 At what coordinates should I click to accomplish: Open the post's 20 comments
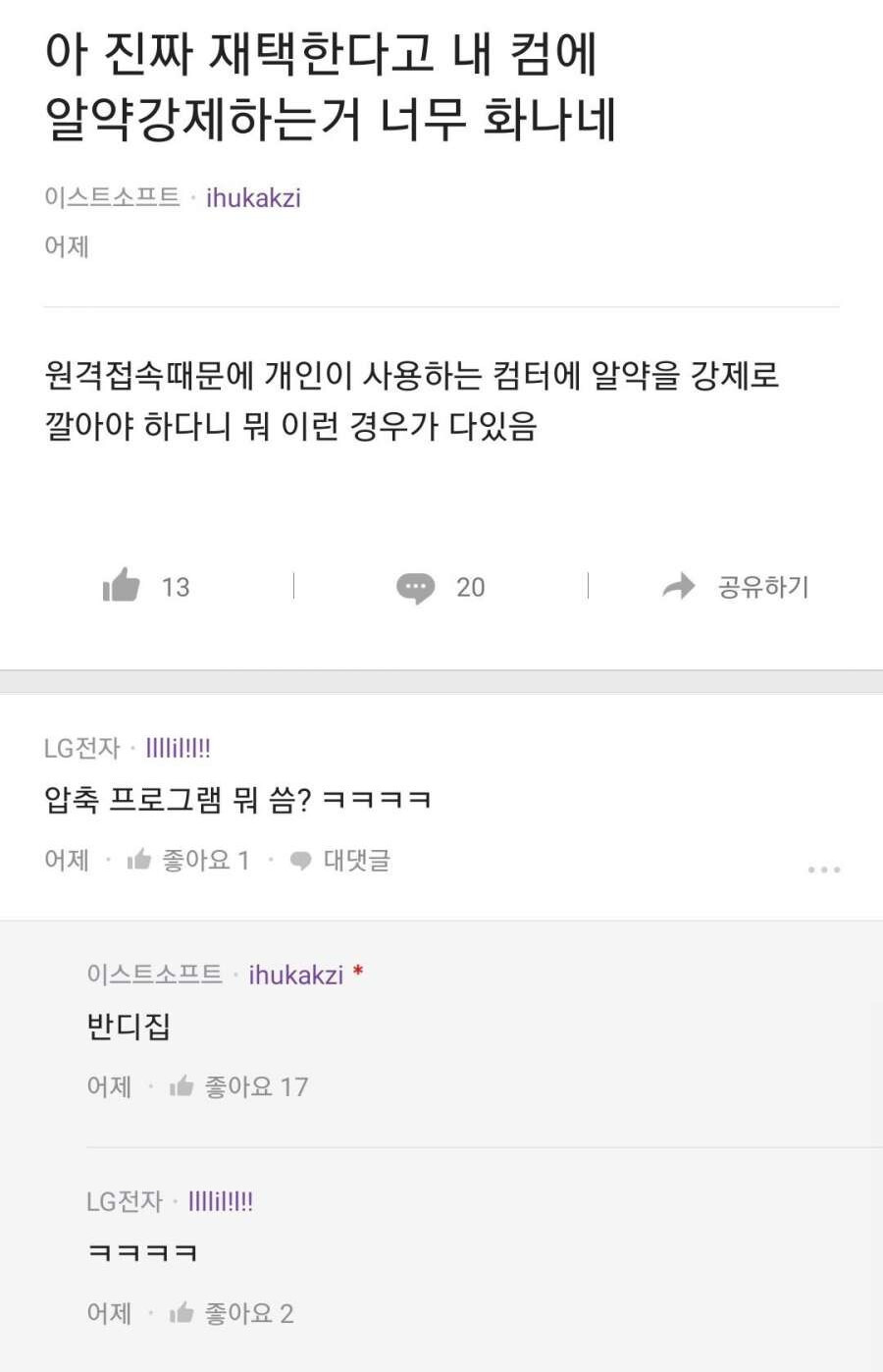(x=416, y=587)
